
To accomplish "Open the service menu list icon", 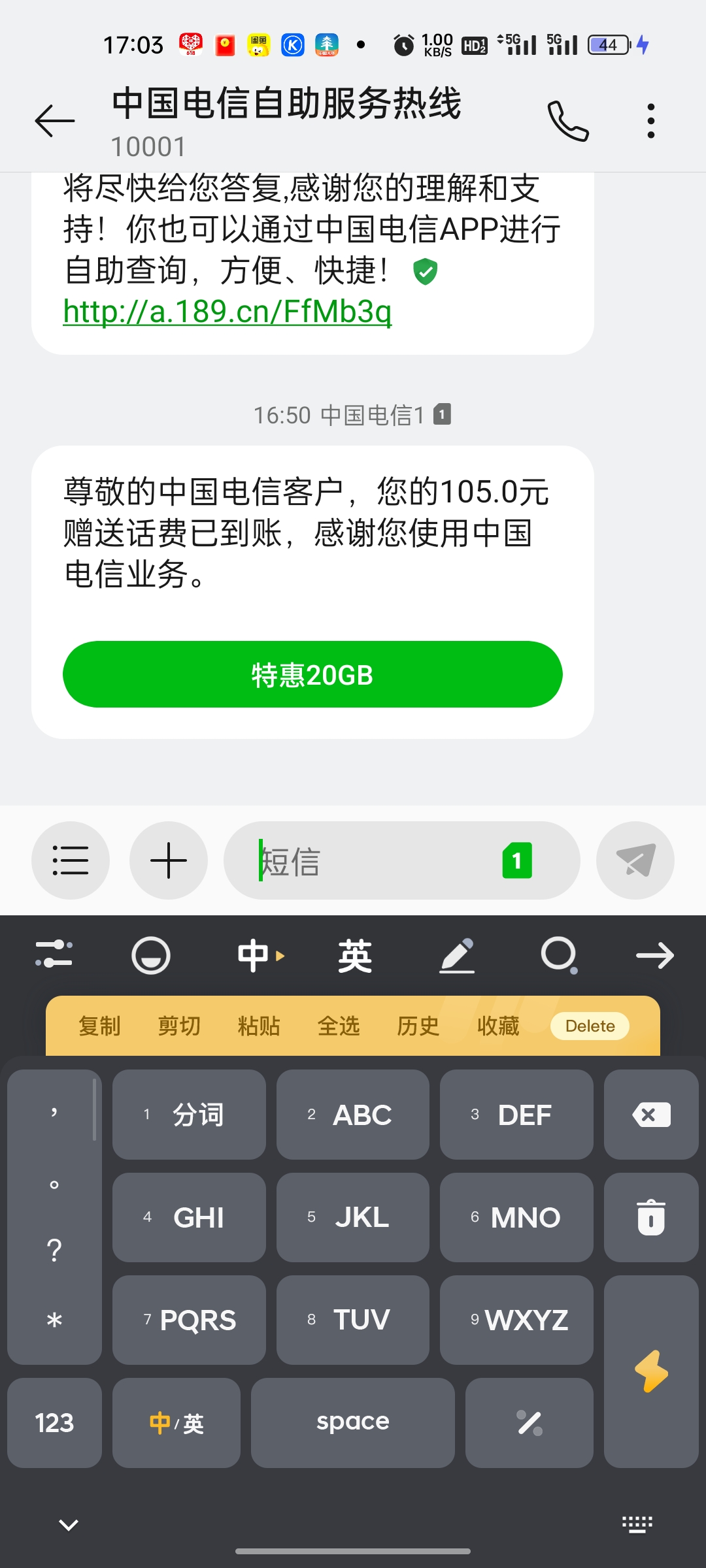I will pos(71,860).
